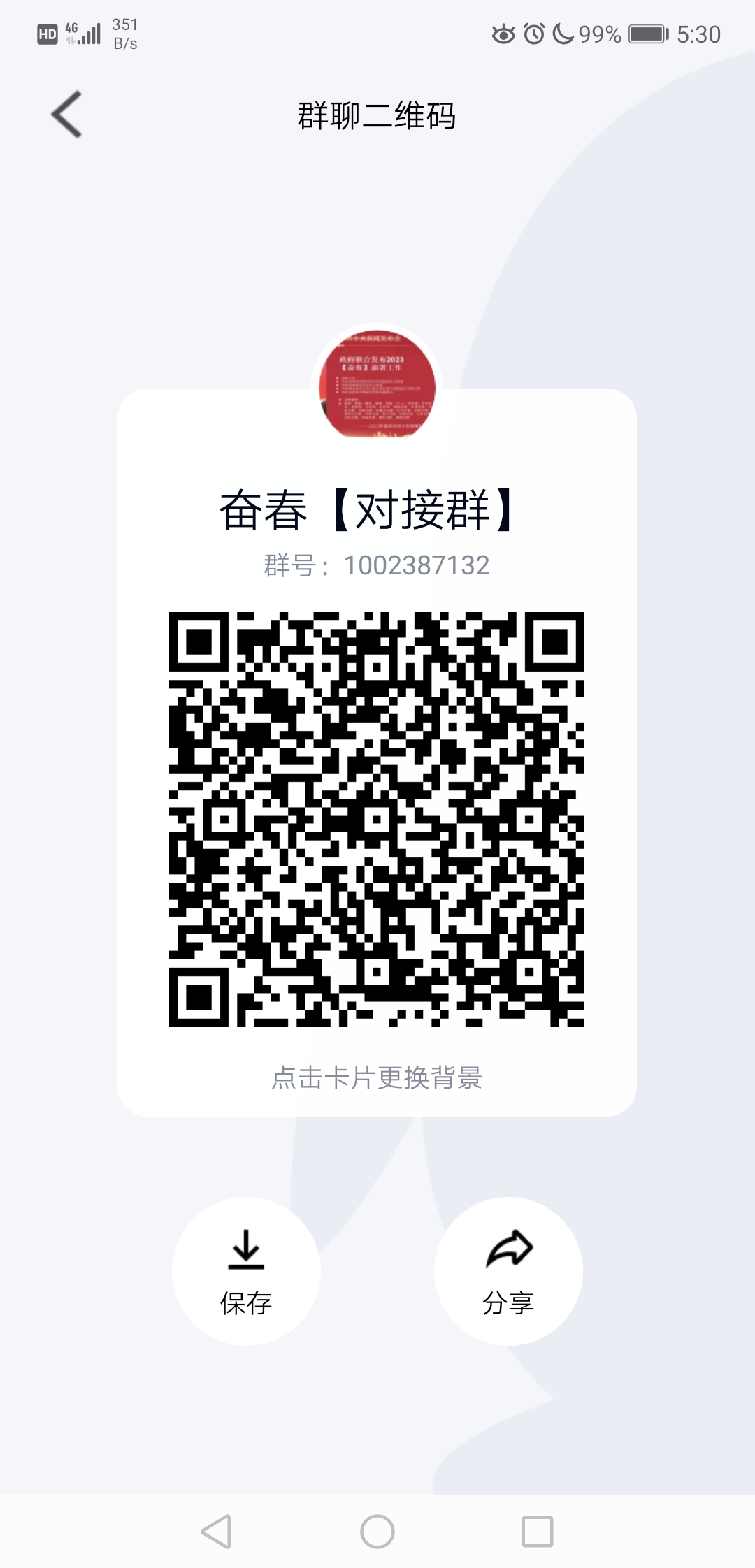The width and height of the screenshot is (755, 1568).
Task: Tap the battery indicator in status bar
Action: pos(647,33)
